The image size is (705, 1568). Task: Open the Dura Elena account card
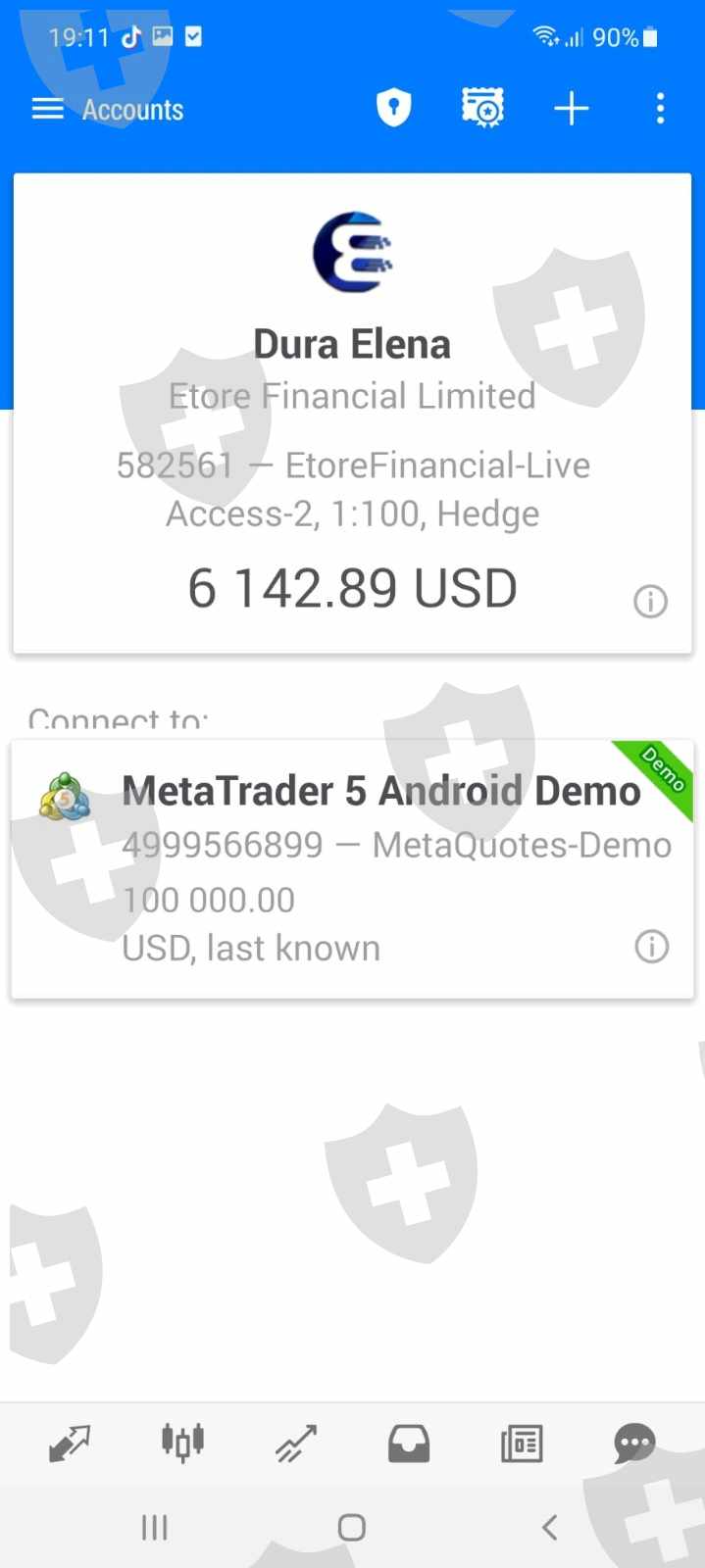point(352,412)
